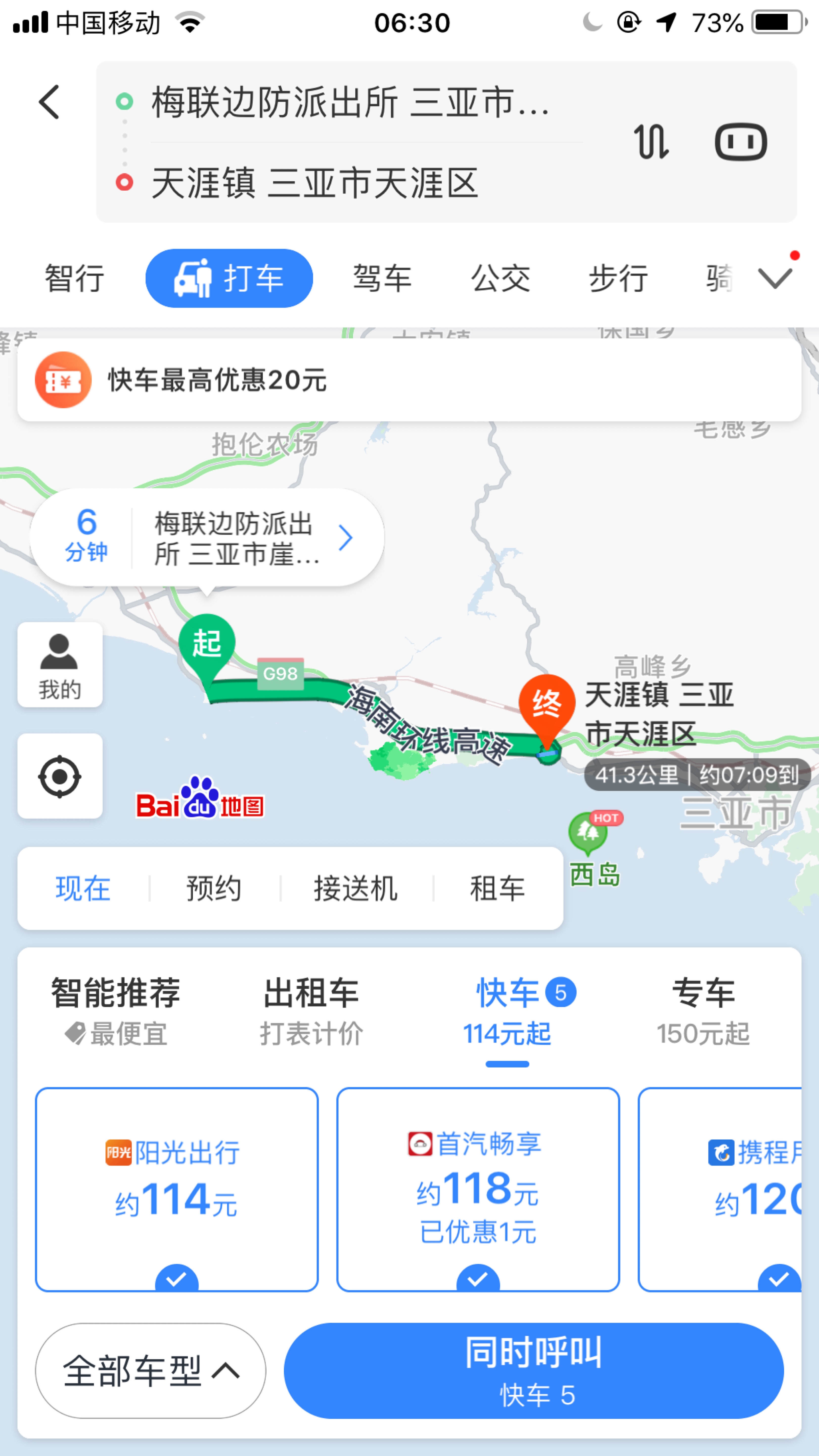Go back using the top-left arrow
Viewport: 819px width, 1456px height.
pyautogui.click(x=49, y=102)
